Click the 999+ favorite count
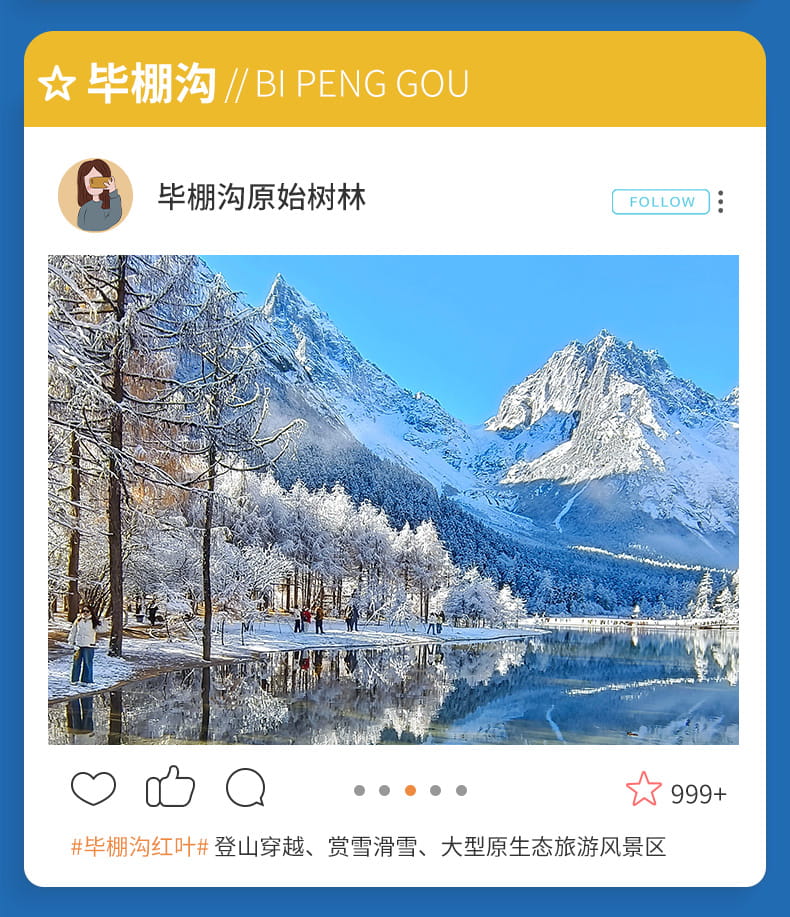The height and width of the screenshot is (917, 790). click(x=697, y=790)
